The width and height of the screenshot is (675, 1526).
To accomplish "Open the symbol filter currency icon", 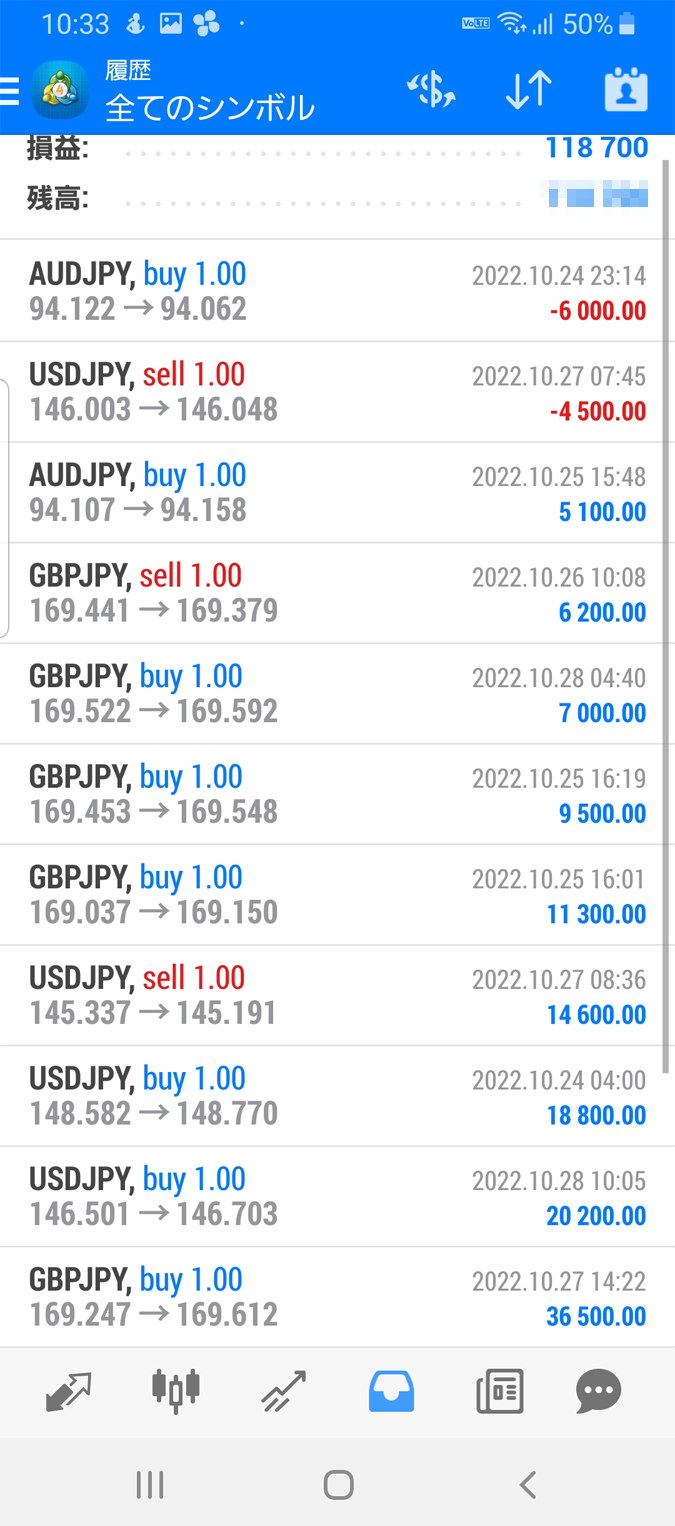I will tap(432, 91).
